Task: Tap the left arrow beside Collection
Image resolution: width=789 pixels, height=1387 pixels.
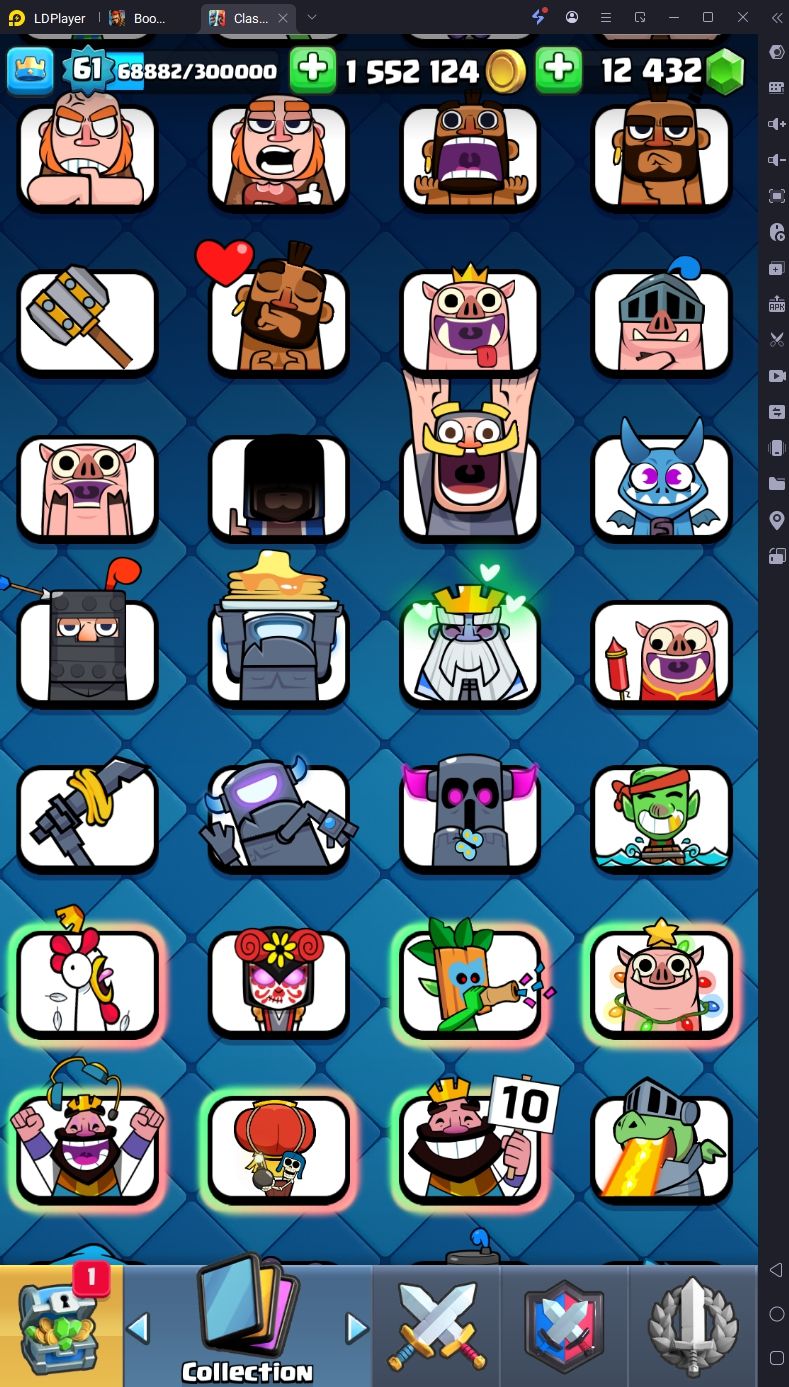Action: pyautogui.click(x=138, y=1328)
